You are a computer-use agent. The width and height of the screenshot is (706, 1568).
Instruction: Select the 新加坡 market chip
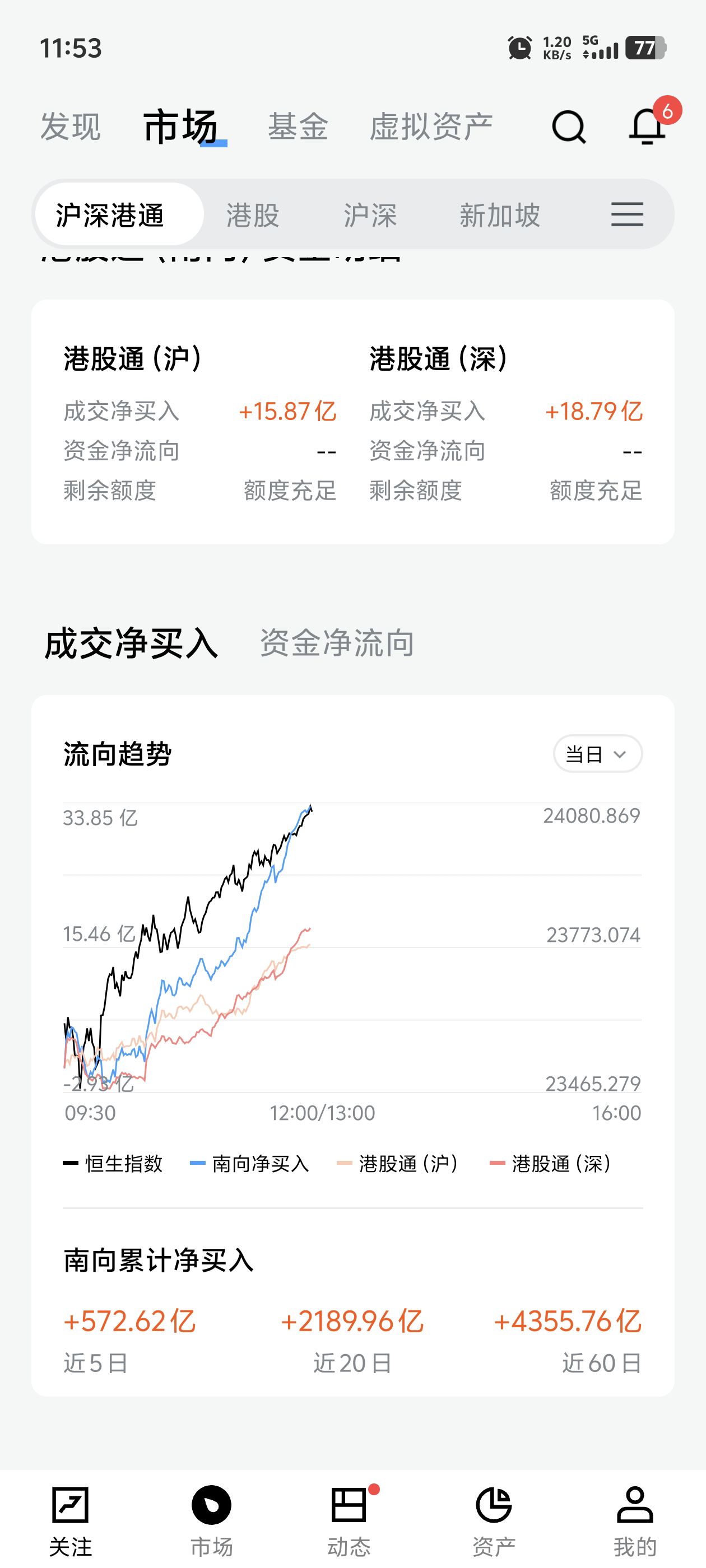(499, 216)
